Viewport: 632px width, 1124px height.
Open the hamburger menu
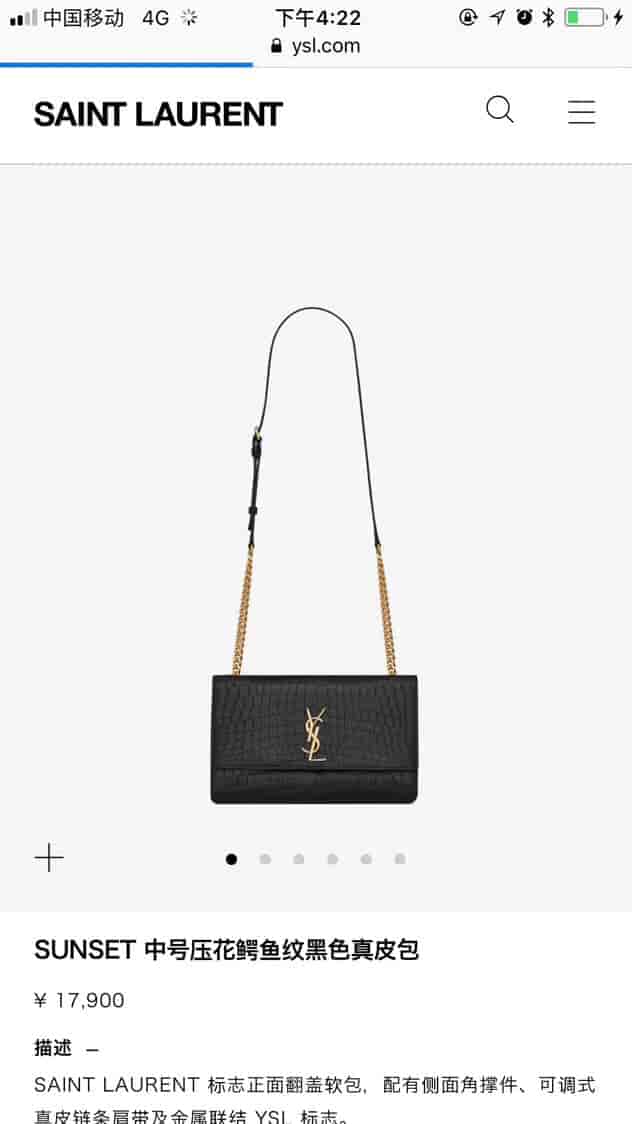click(x=581, y=112)
